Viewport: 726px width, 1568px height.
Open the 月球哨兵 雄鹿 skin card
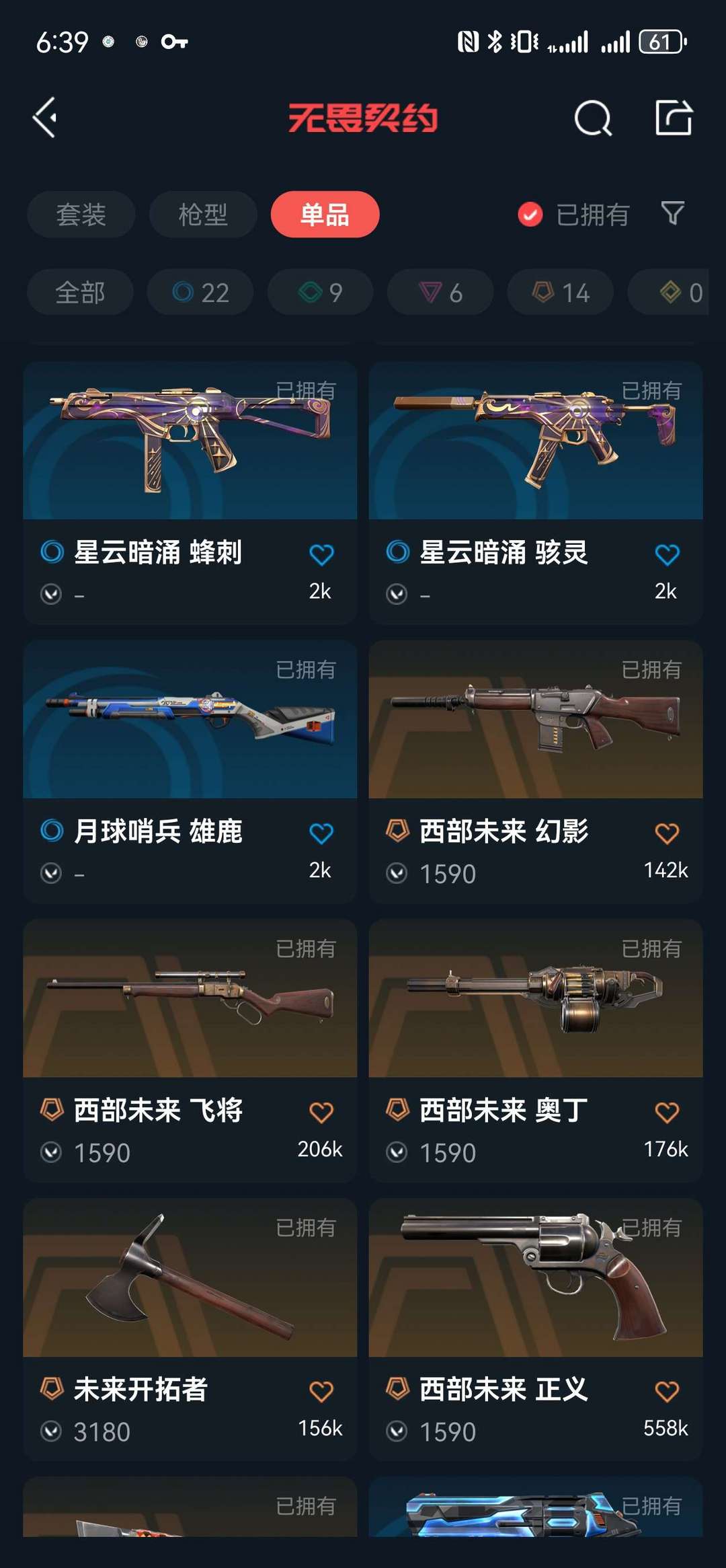pyautogui.click(x=190, y=770)
